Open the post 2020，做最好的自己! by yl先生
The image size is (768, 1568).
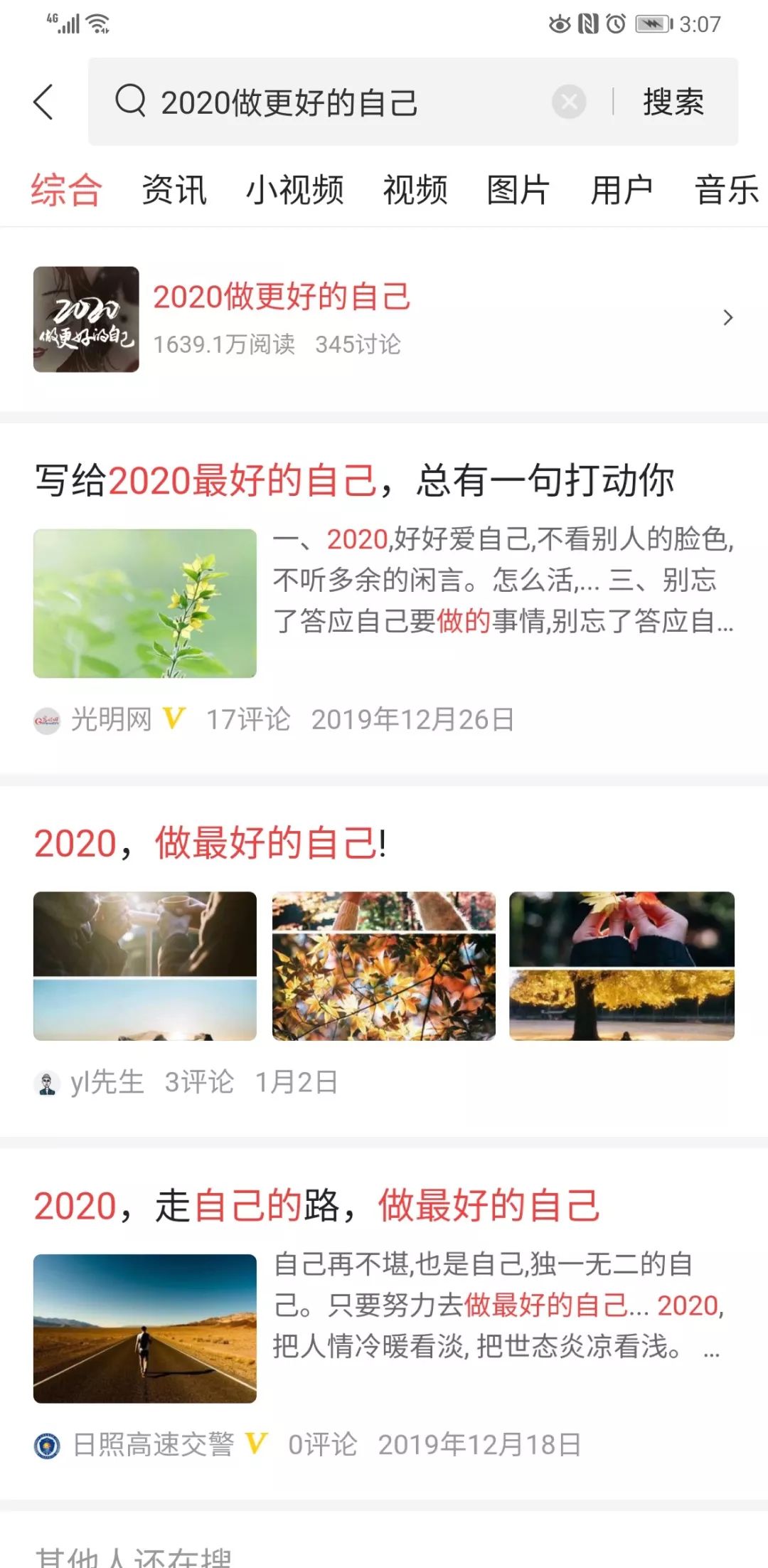[x=210, y=844]
